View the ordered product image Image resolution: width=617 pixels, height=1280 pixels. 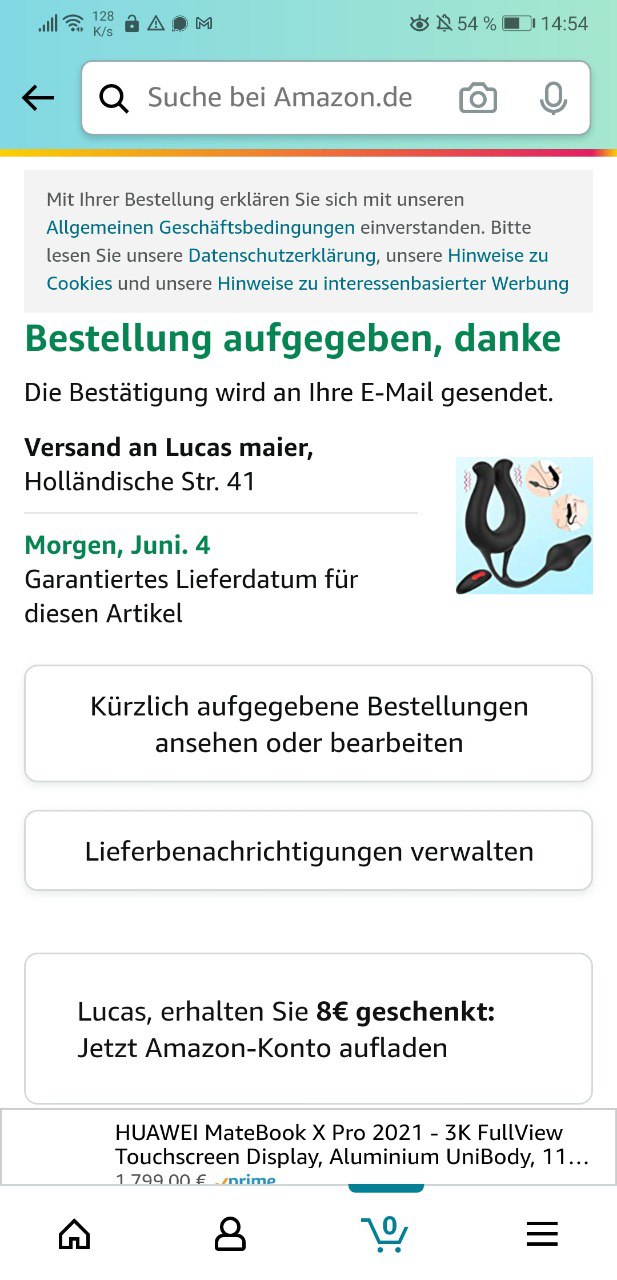524,525
